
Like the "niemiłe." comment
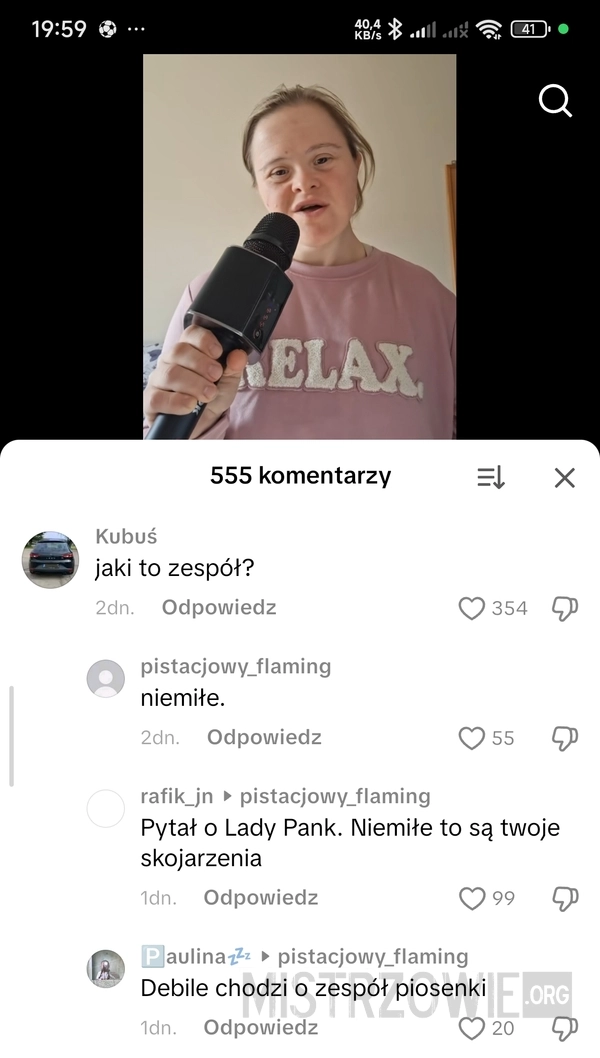coord(471,738)
